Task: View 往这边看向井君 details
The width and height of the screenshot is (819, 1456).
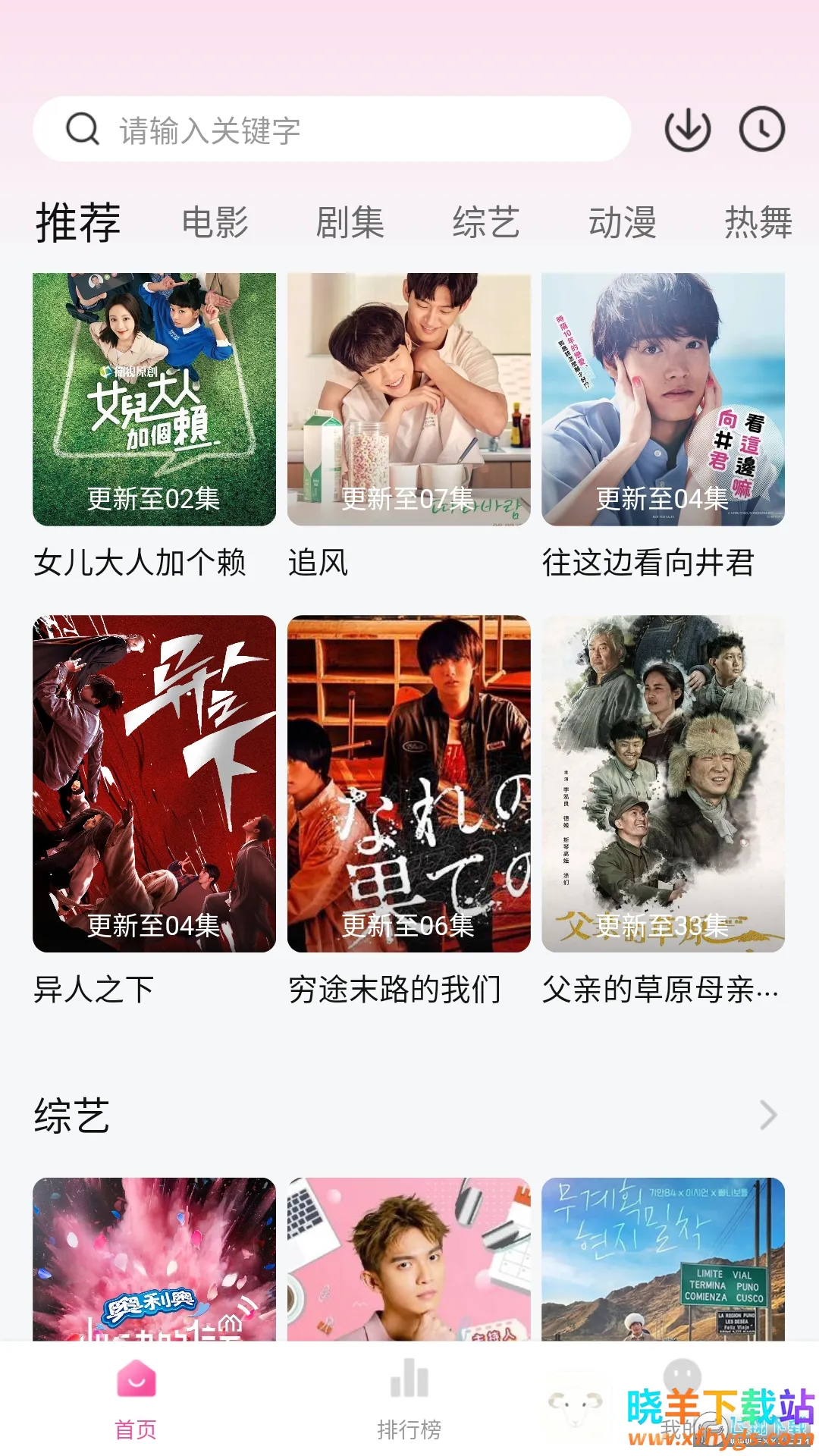Action: coord(663,400)
